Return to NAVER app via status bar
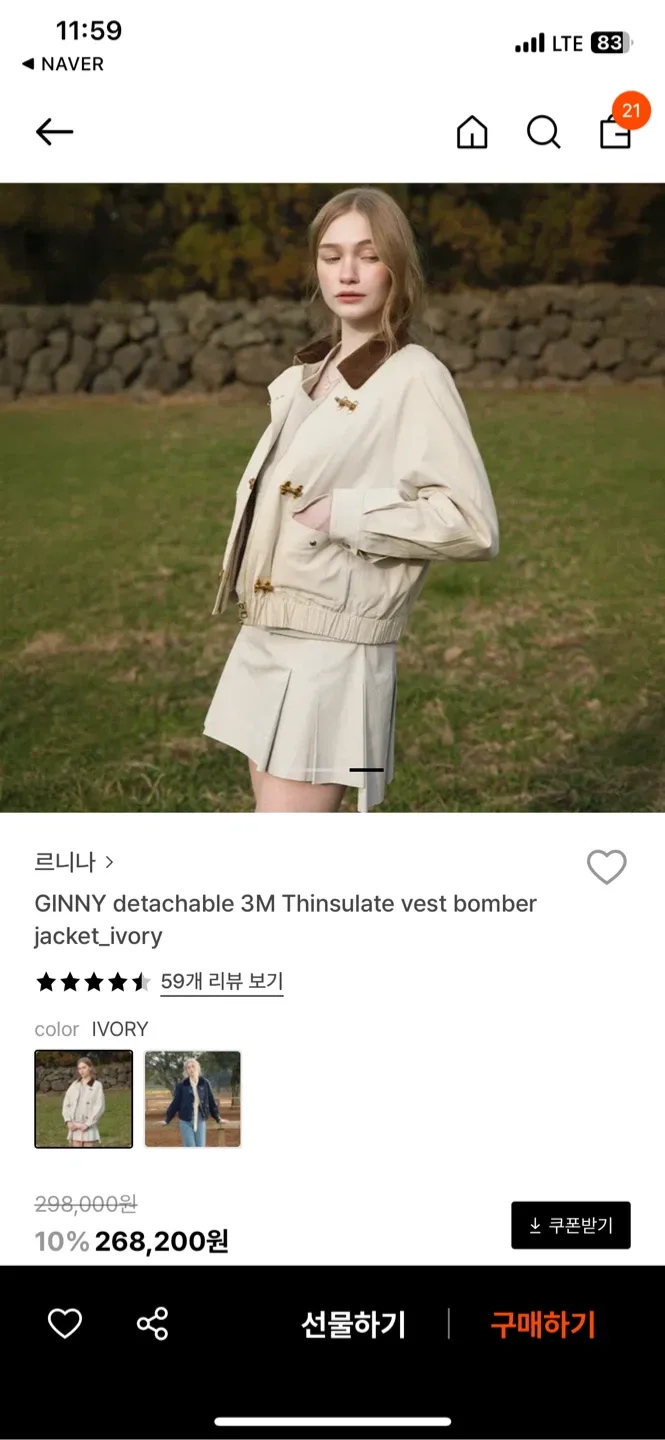This screenshot has width=665, height=1440. (63, 64)
